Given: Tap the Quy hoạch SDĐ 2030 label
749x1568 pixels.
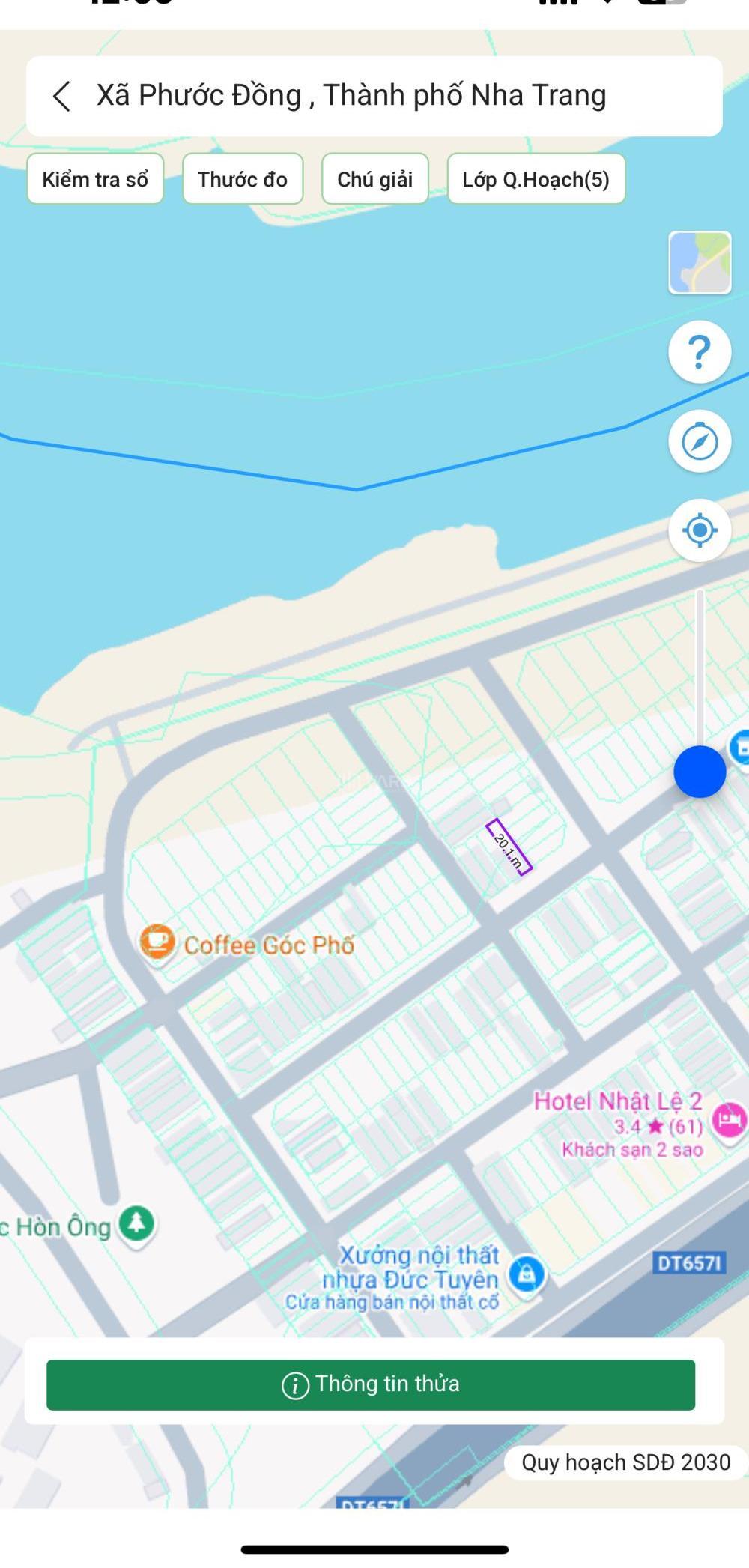Looking at the screenshot, I should pos(625,1462).
